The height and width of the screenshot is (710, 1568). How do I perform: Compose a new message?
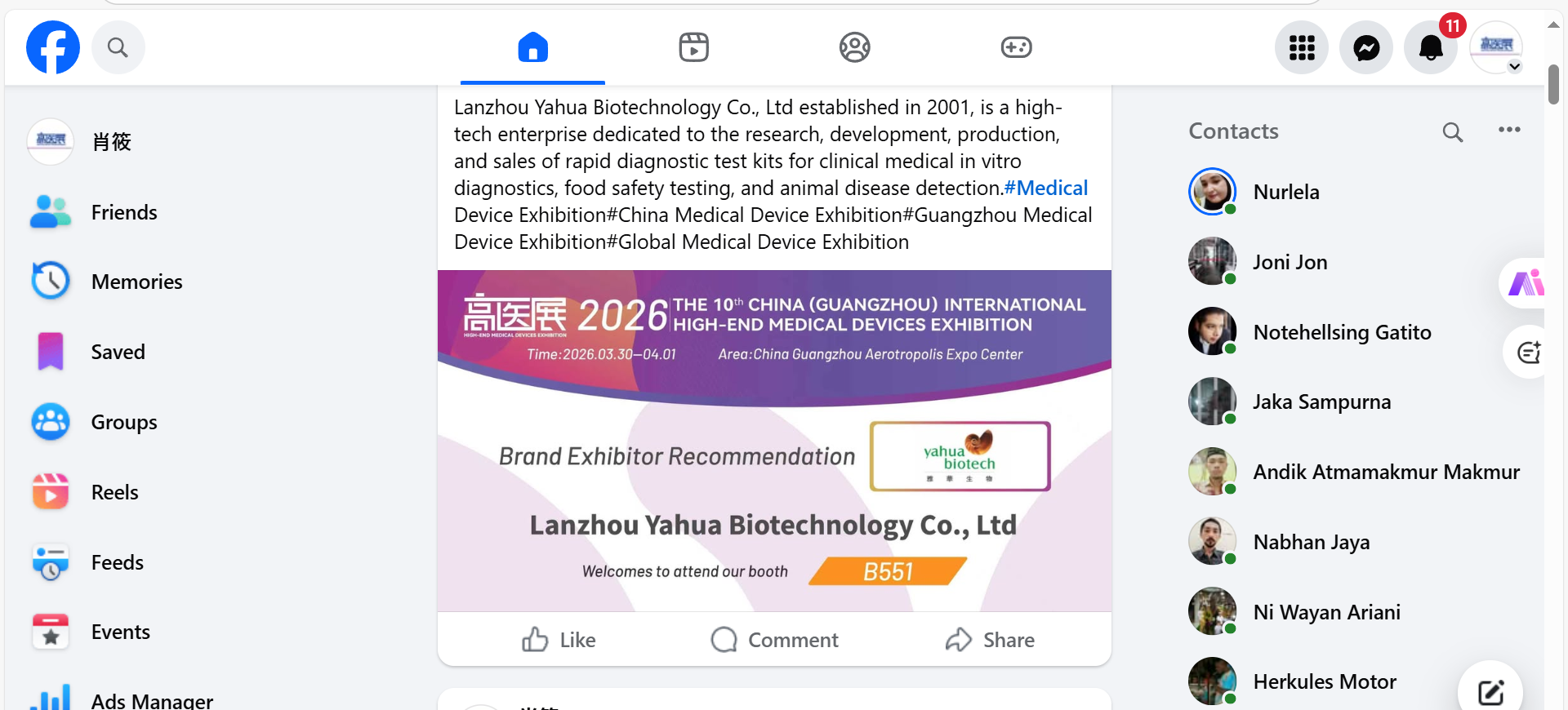pos(1490,692)
